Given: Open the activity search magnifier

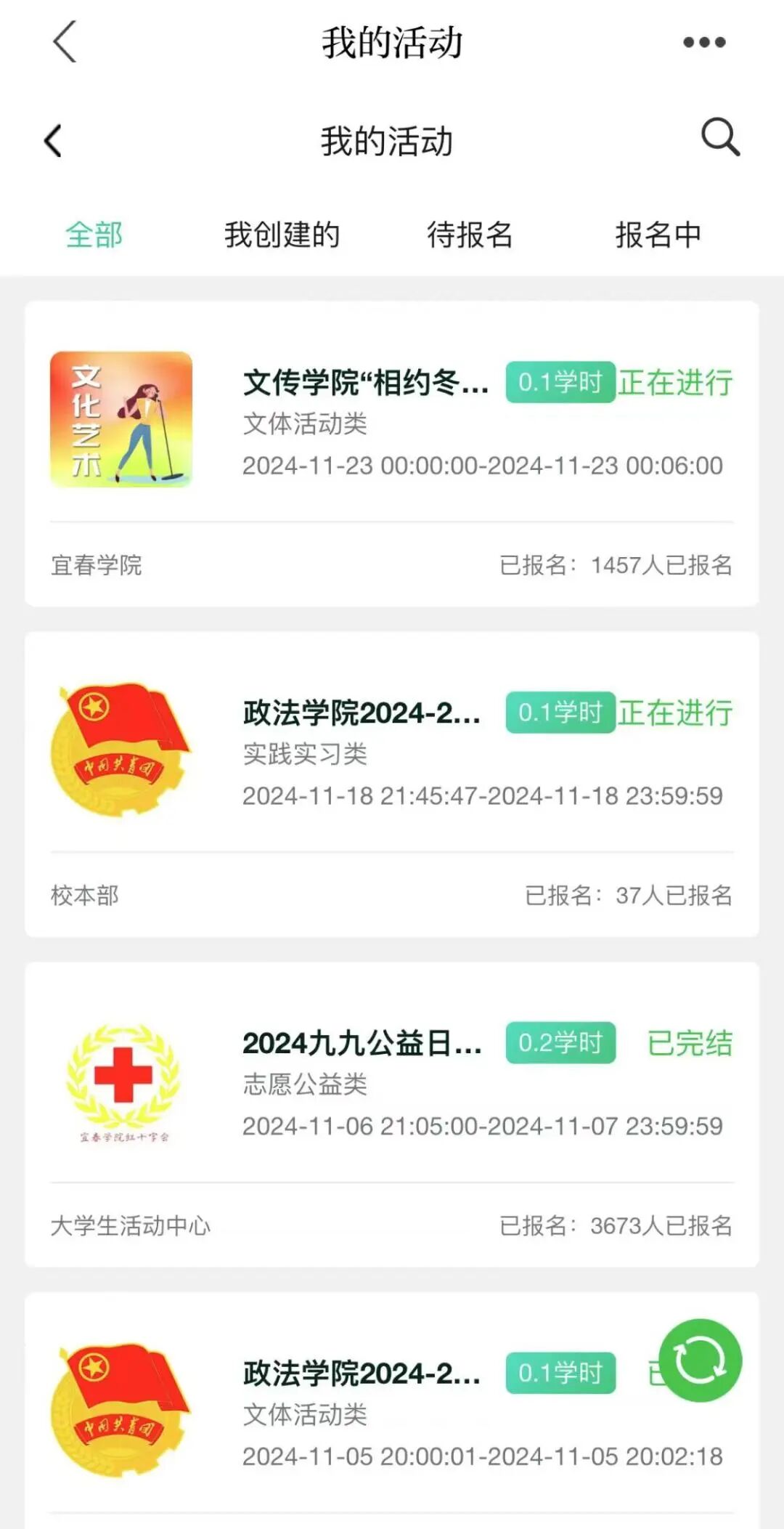Looking at the screenshot, I should coord(719,137).
